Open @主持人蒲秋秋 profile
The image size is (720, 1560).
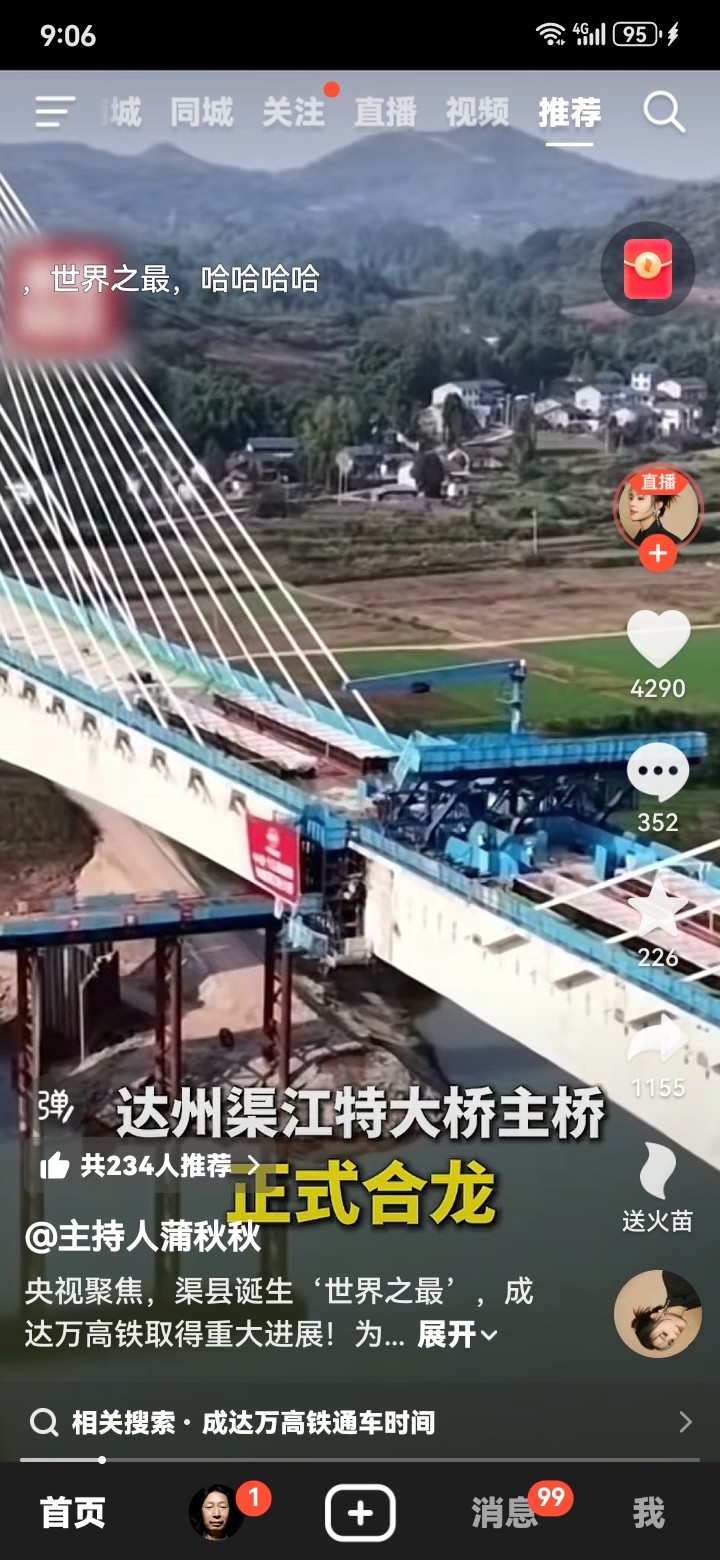142,1237
